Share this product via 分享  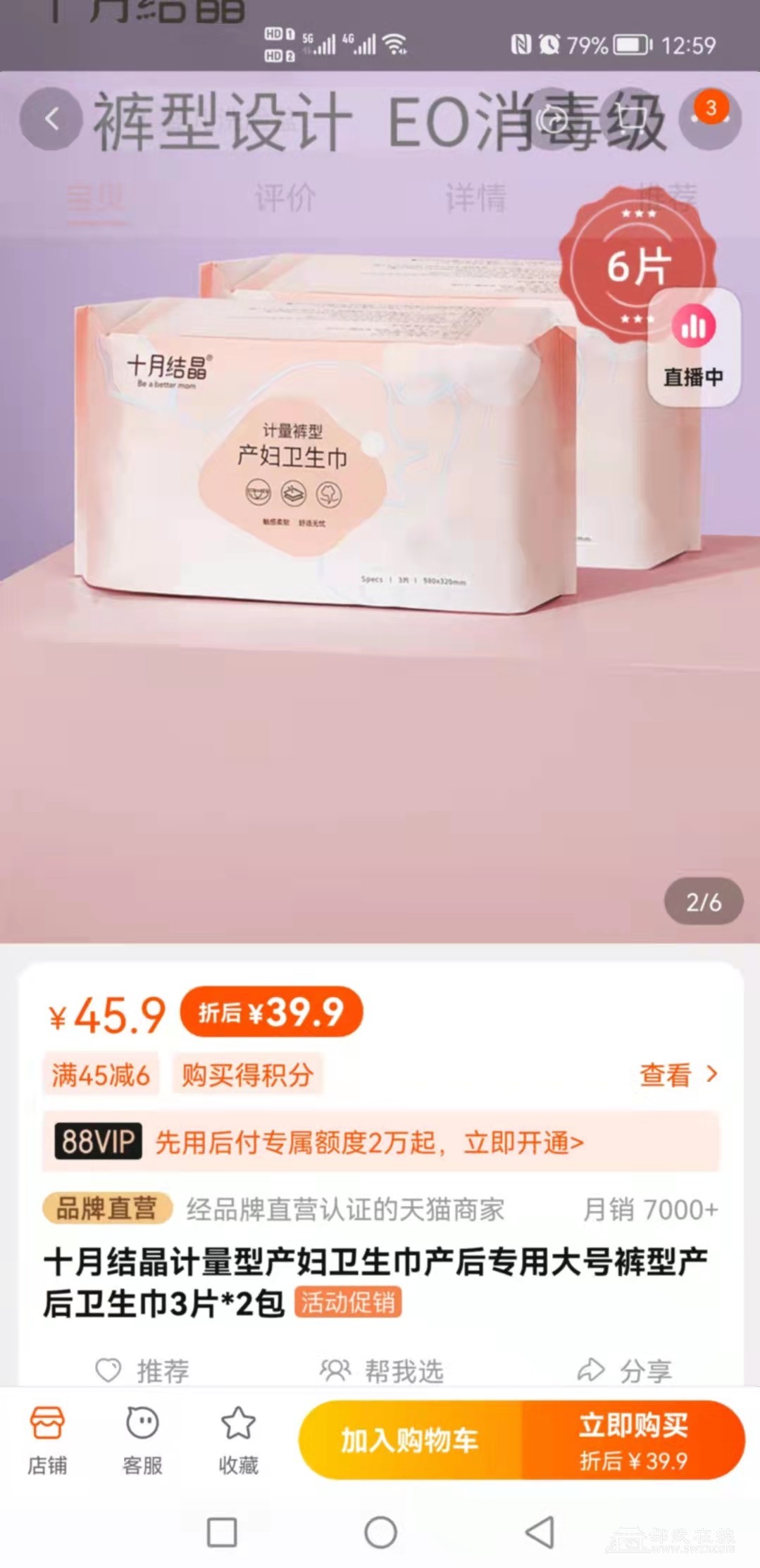click(x=624, y=1370)
